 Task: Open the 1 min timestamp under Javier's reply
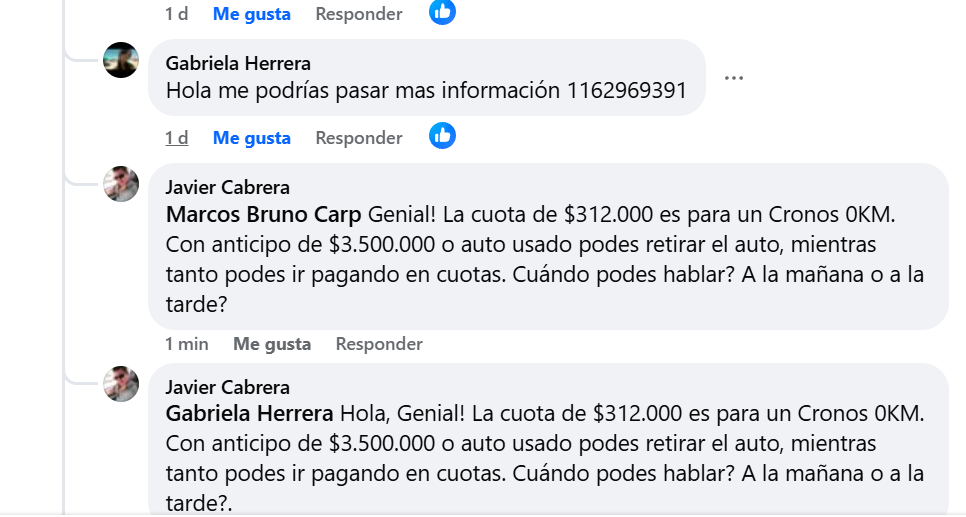(x=186, y=344)
